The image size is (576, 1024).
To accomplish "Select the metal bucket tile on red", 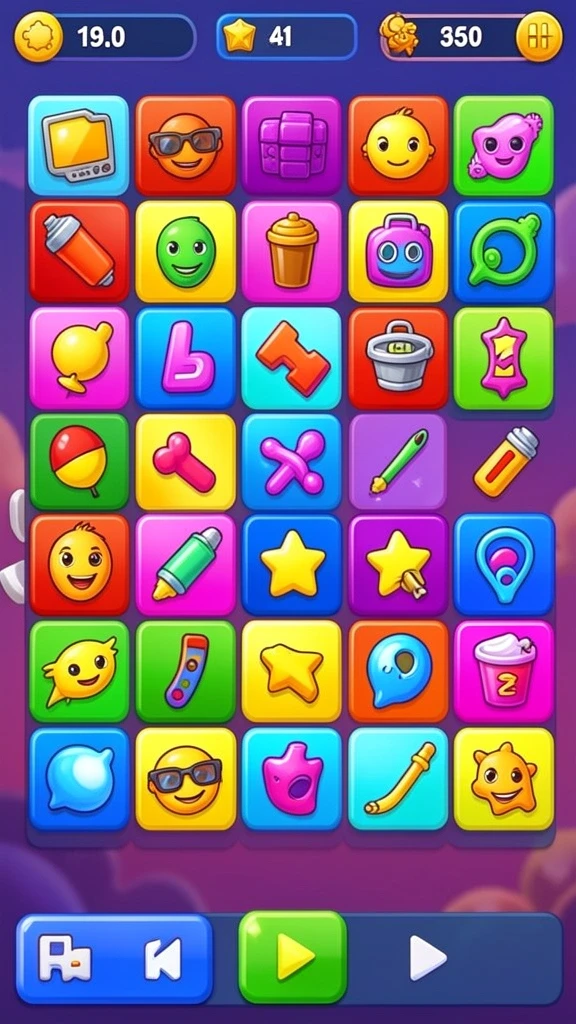I will [398, 359].
